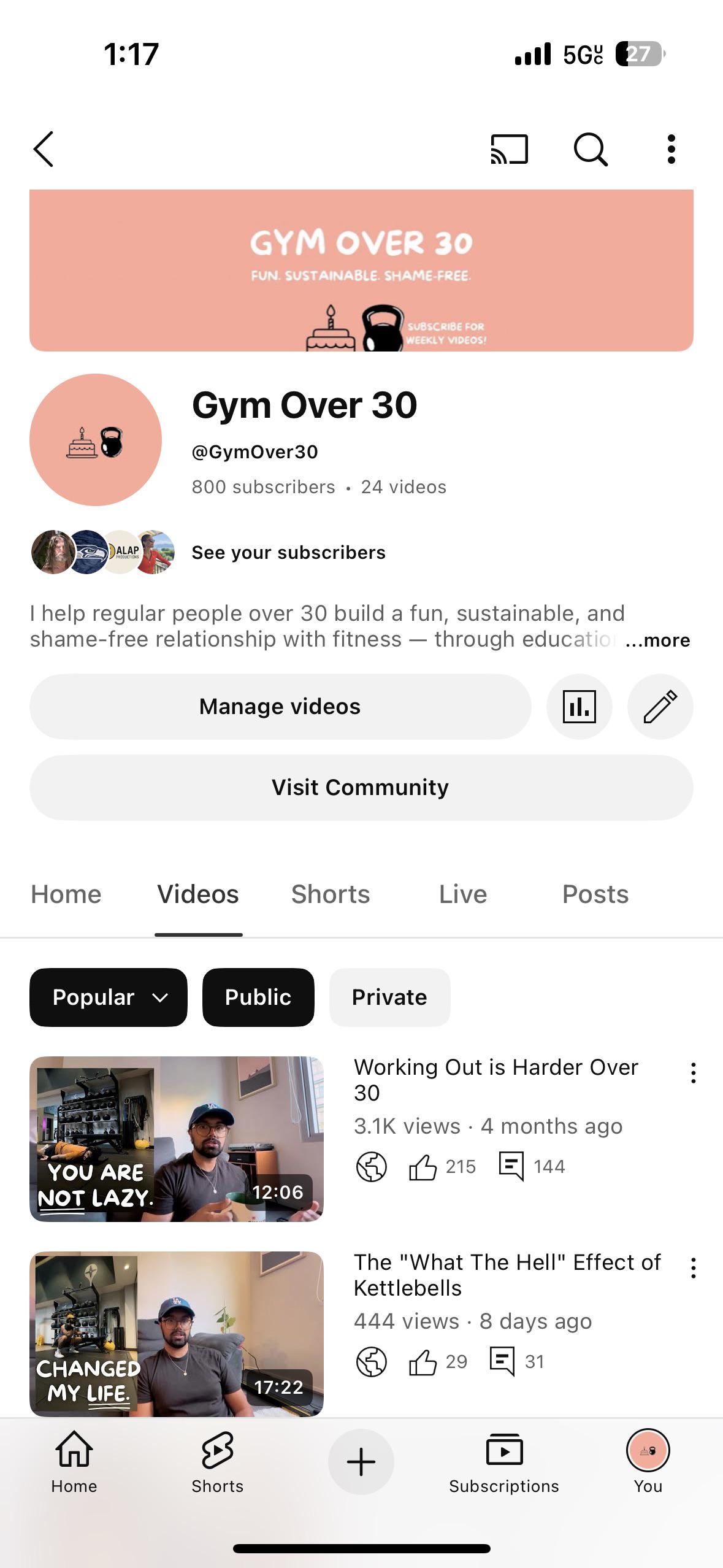The width and height of the screenshot is (723, 1568).
Task: Switch to the channel Shorts tab
Action: click(x=331, y=894)
